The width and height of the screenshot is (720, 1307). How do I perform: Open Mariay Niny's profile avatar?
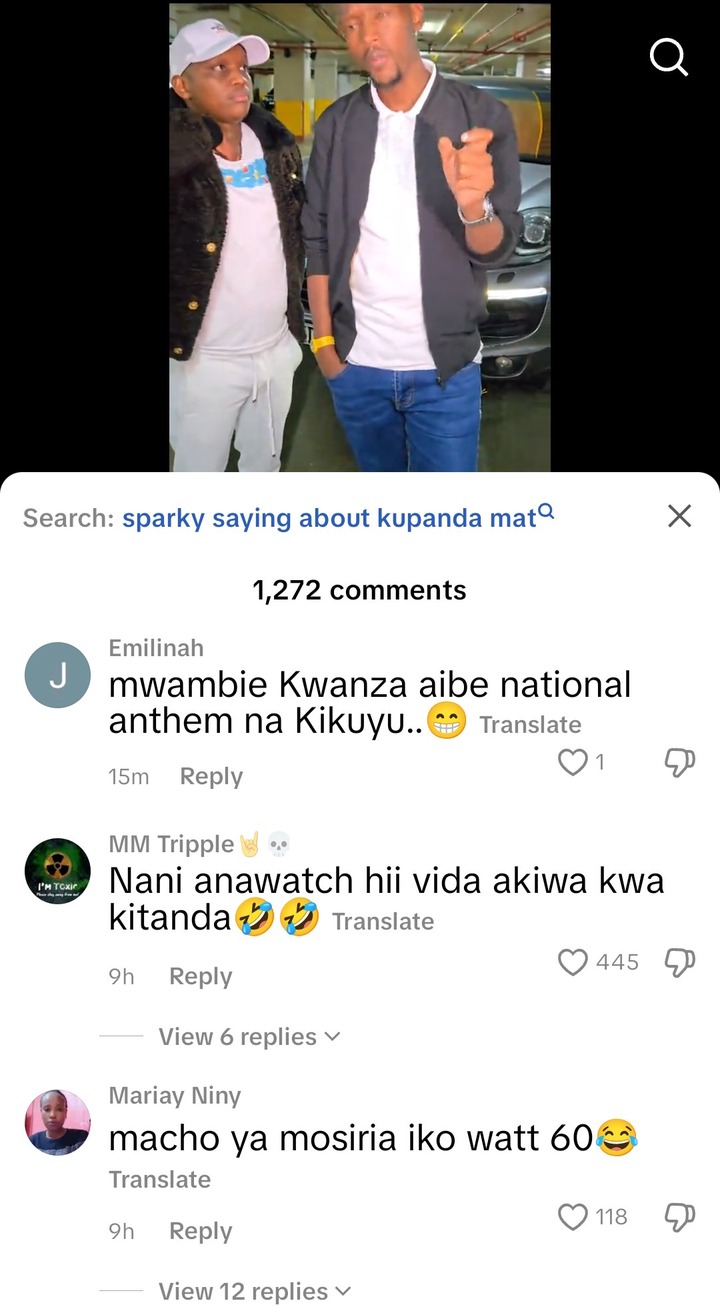[57, 1122]
